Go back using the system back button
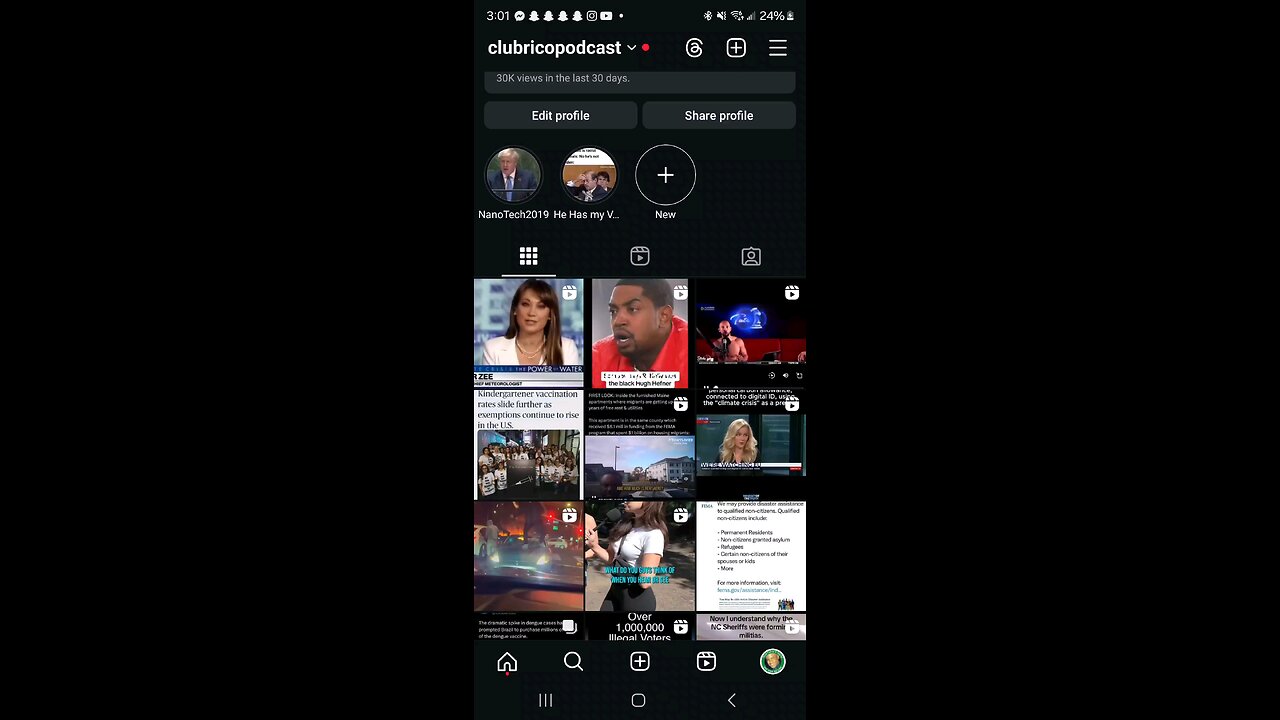 (731, 700)
